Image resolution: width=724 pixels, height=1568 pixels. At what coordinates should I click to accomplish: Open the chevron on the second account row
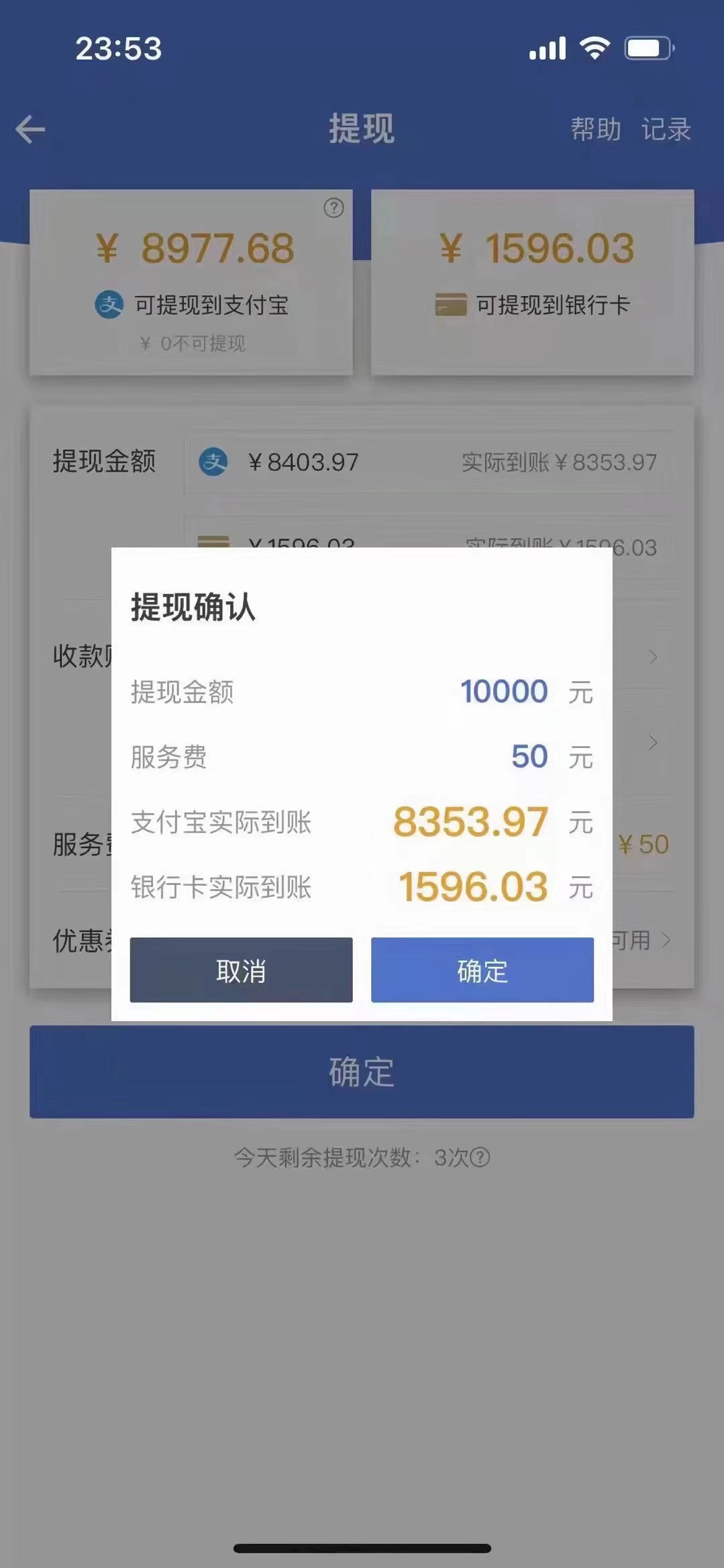[x=652, y=743]
